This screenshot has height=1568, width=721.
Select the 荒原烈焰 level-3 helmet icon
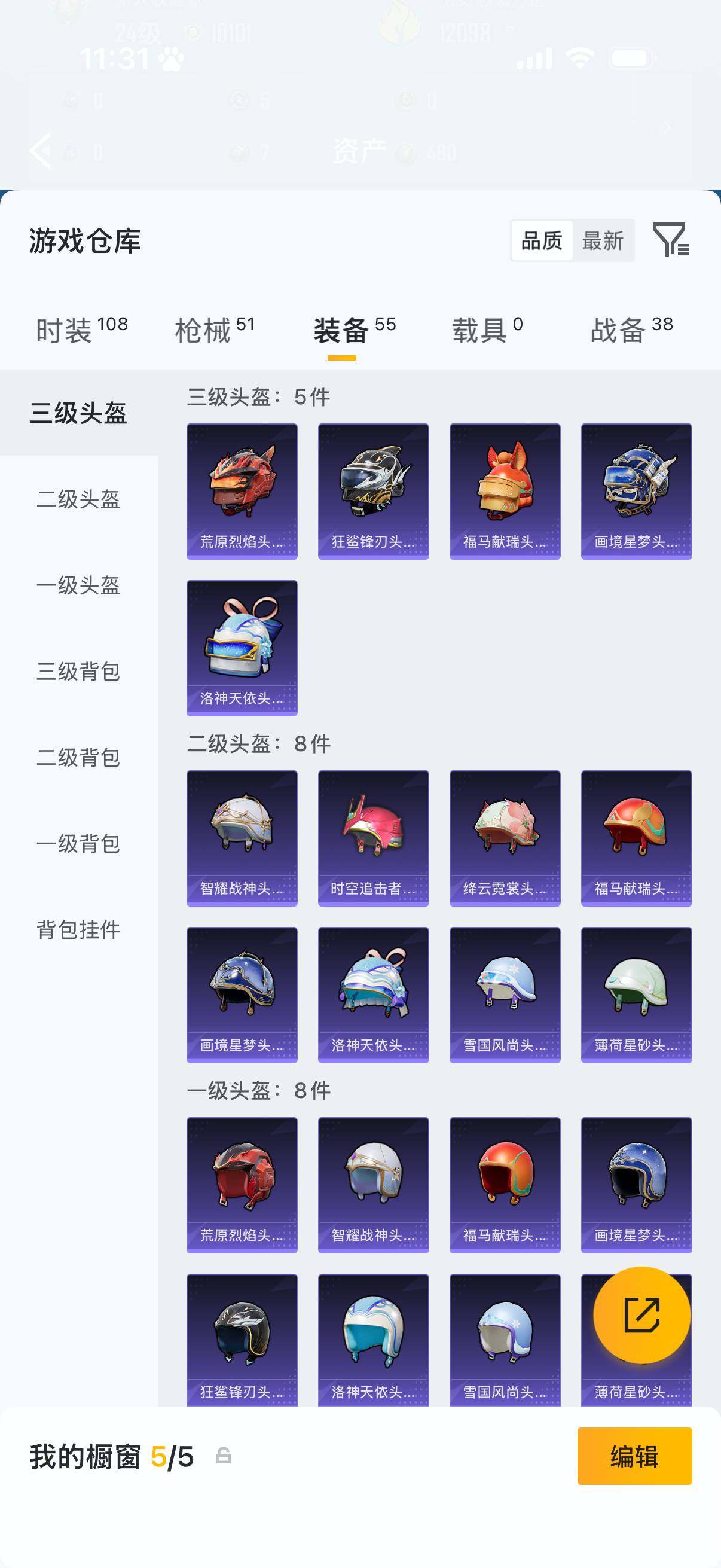pyautogui.click(x=242, y=487)
